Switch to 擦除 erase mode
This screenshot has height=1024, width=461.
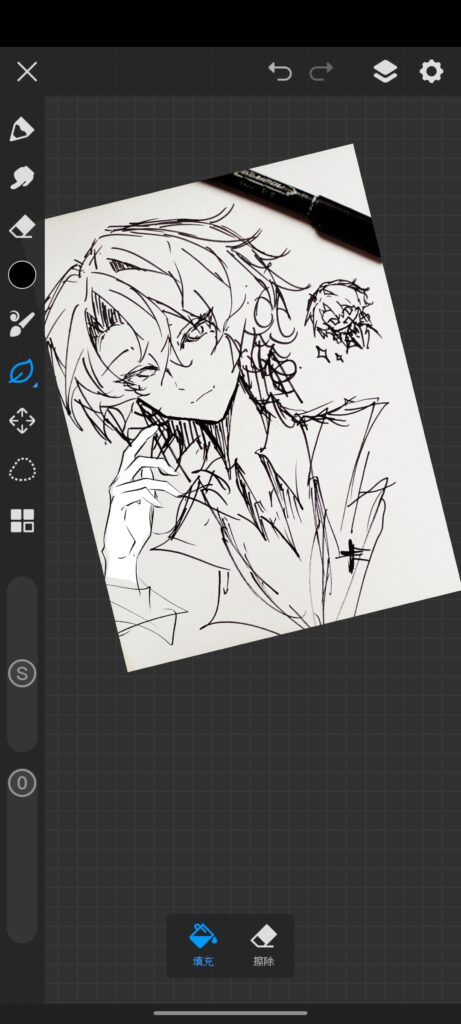point(263,945)
